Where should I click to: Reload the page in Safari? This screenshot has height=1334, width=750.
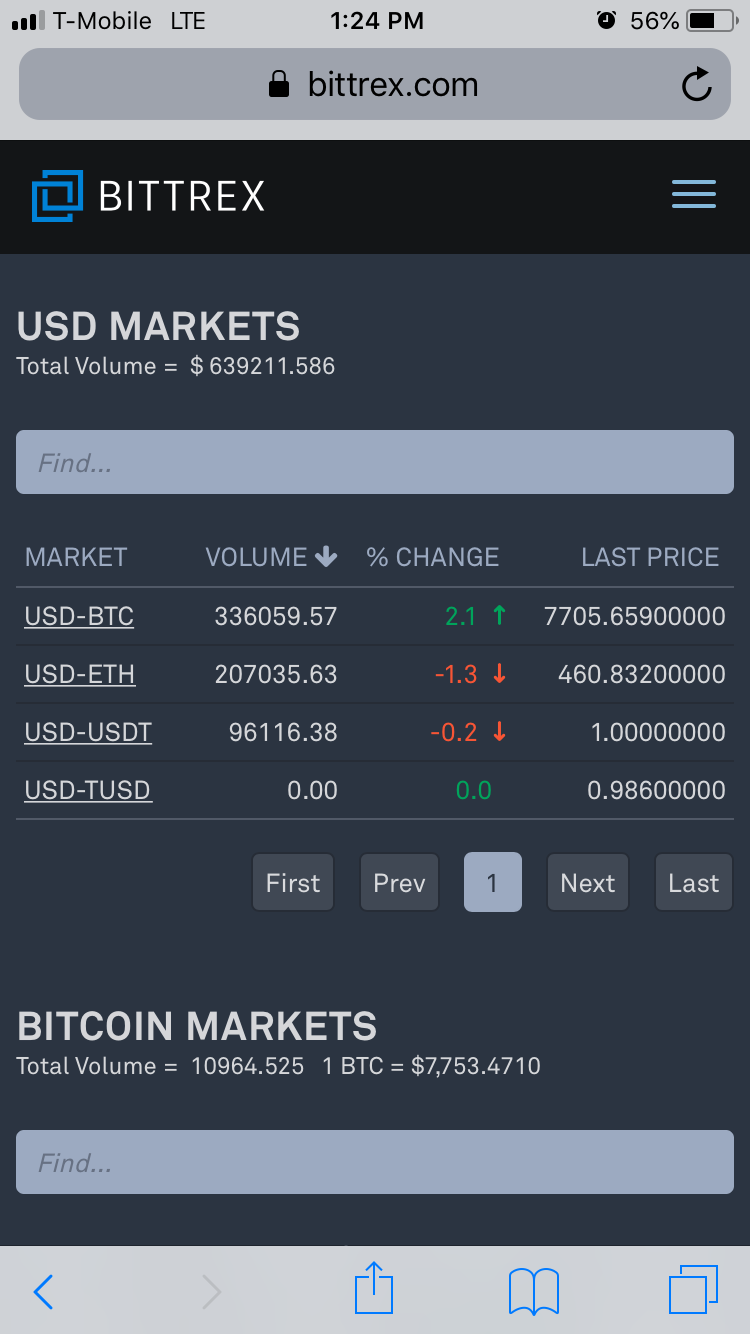pyautogui.click(x=696, y=85)
